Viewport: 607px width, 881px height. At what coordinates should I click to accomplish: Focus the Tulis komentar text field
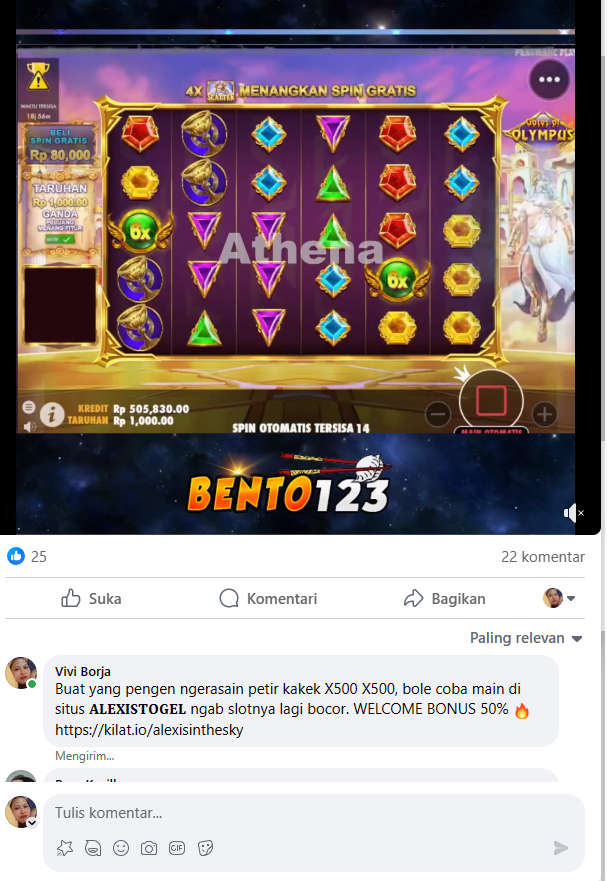[314, 813]
